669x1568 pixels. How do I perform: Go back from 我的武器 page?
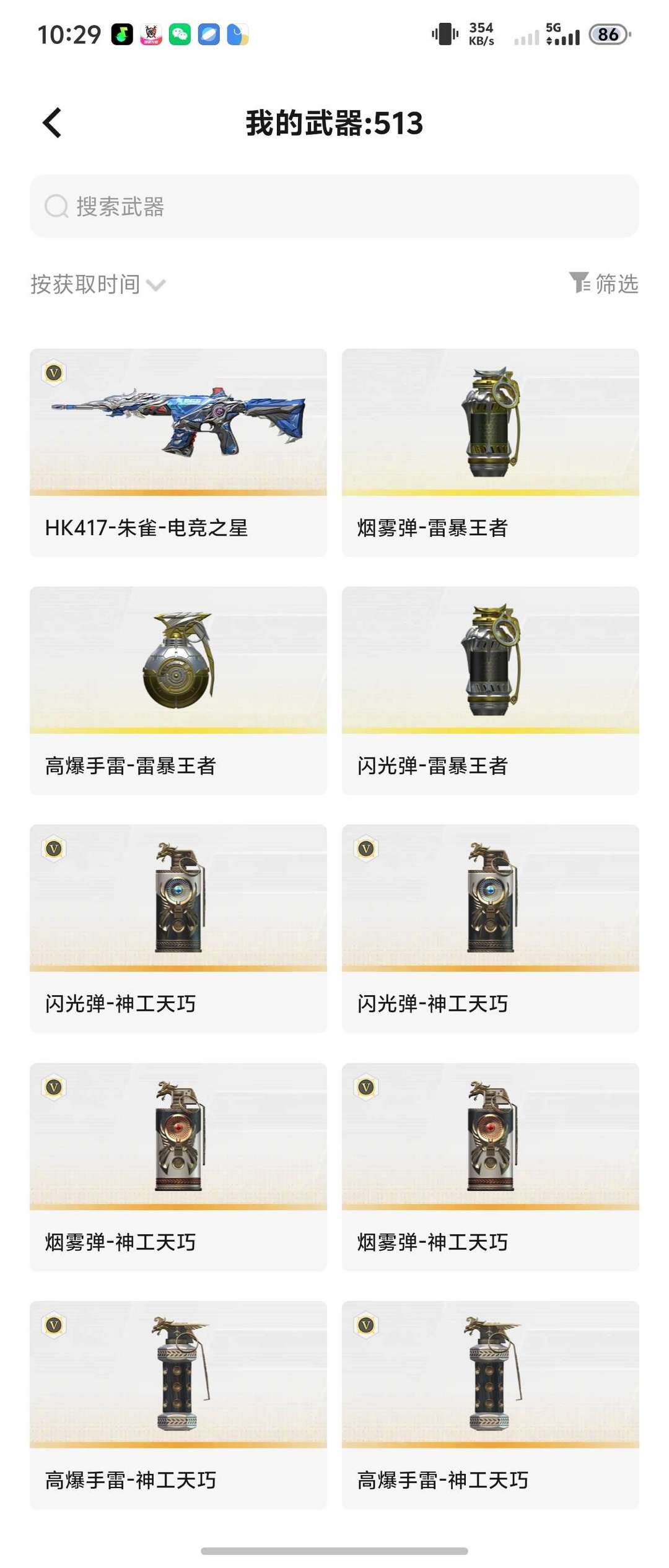pos(53,123)
